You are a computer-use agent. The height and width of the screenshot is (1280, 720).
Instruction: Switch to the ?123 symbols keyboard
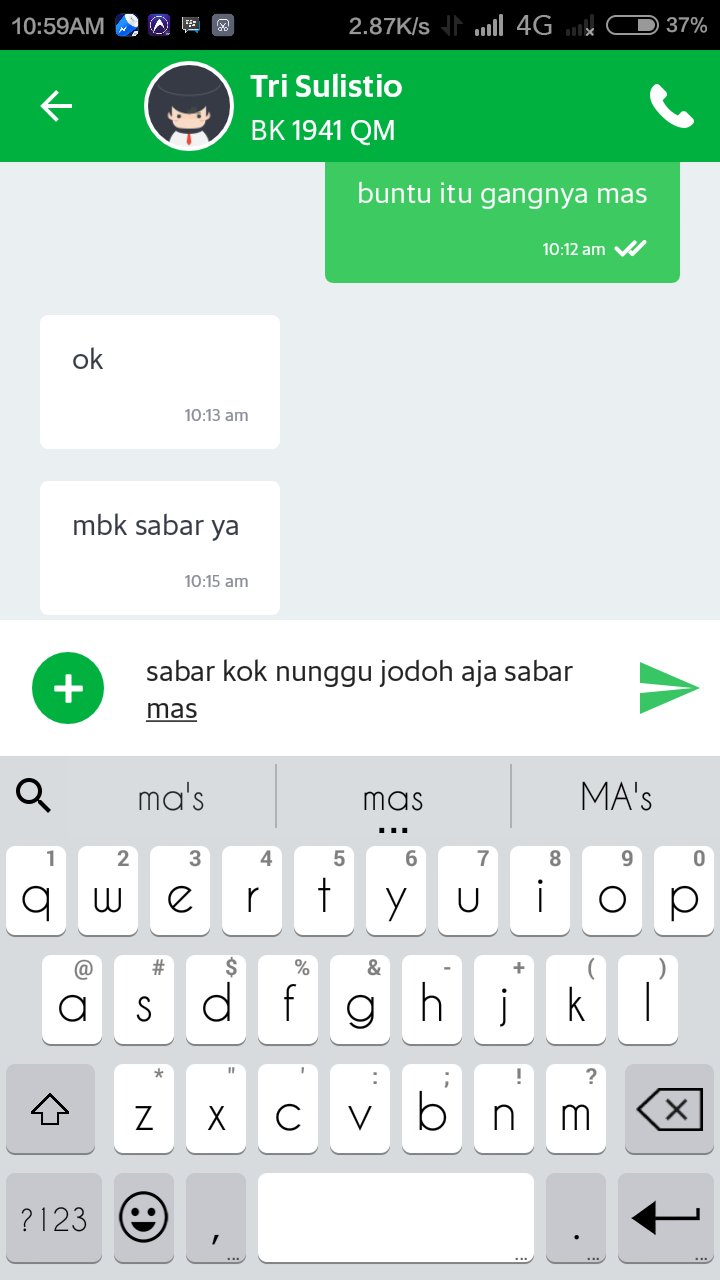point(54,1218)
